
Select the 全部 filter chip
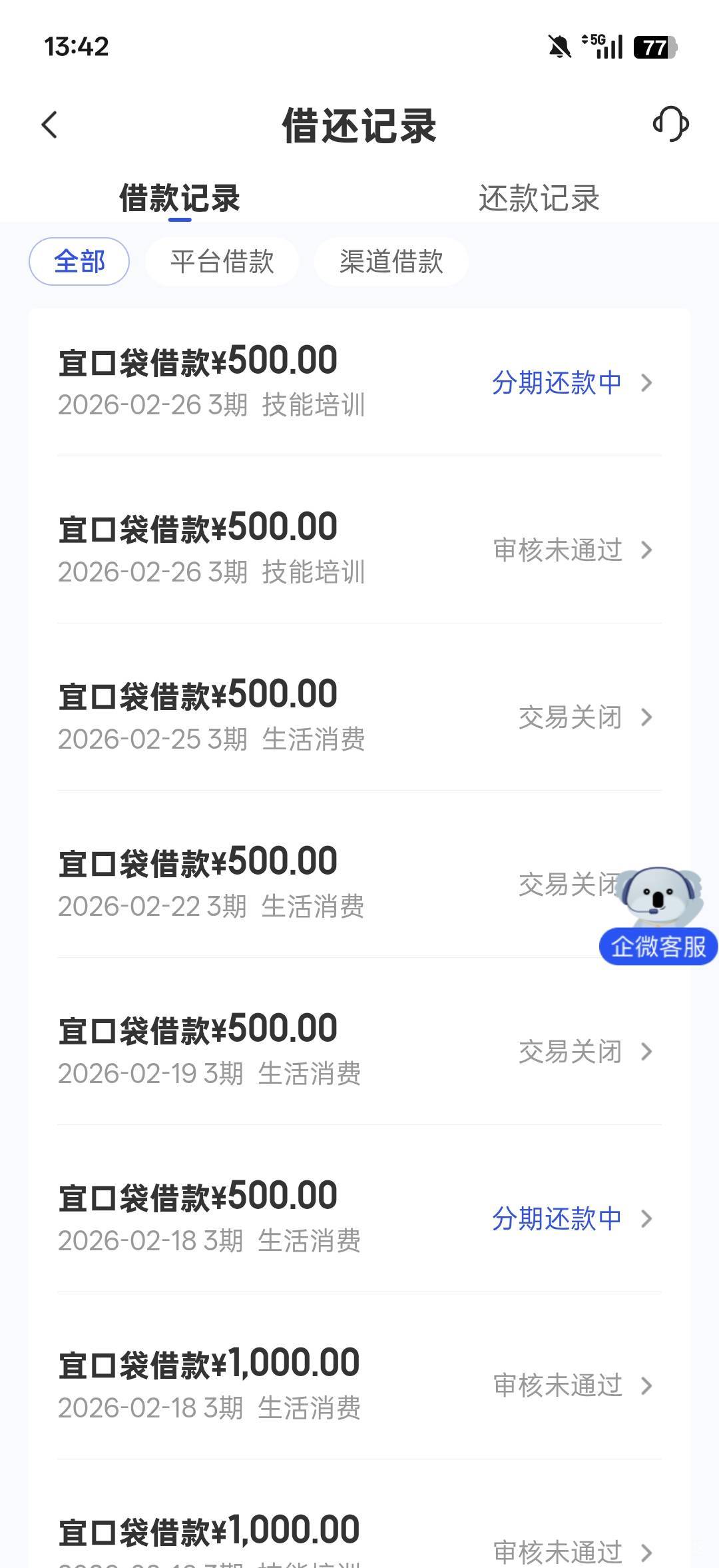coord(79,261)
